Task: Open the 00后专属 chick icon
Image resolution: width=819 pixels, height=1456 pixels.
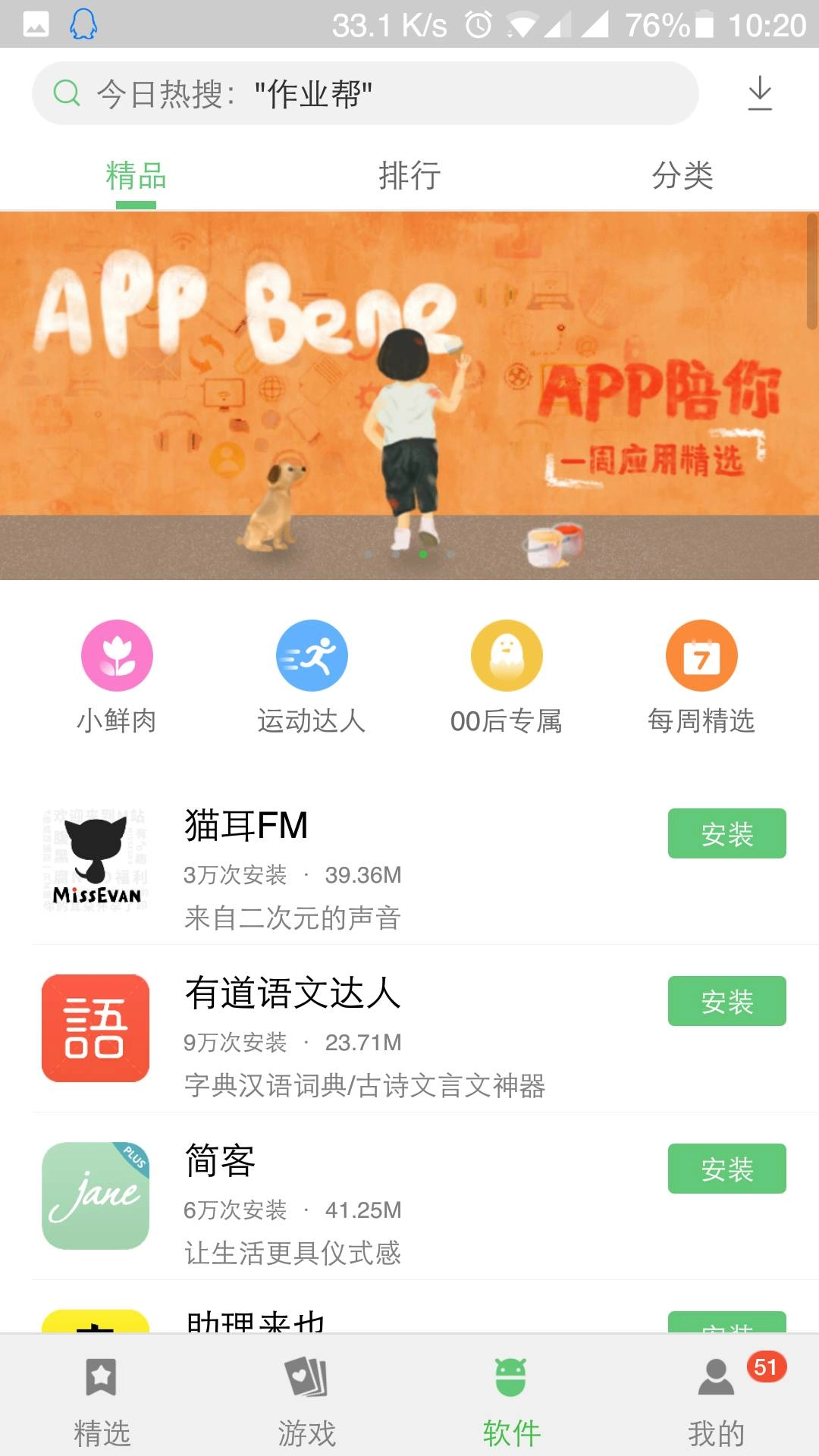Action: click(x=507, y=654)
